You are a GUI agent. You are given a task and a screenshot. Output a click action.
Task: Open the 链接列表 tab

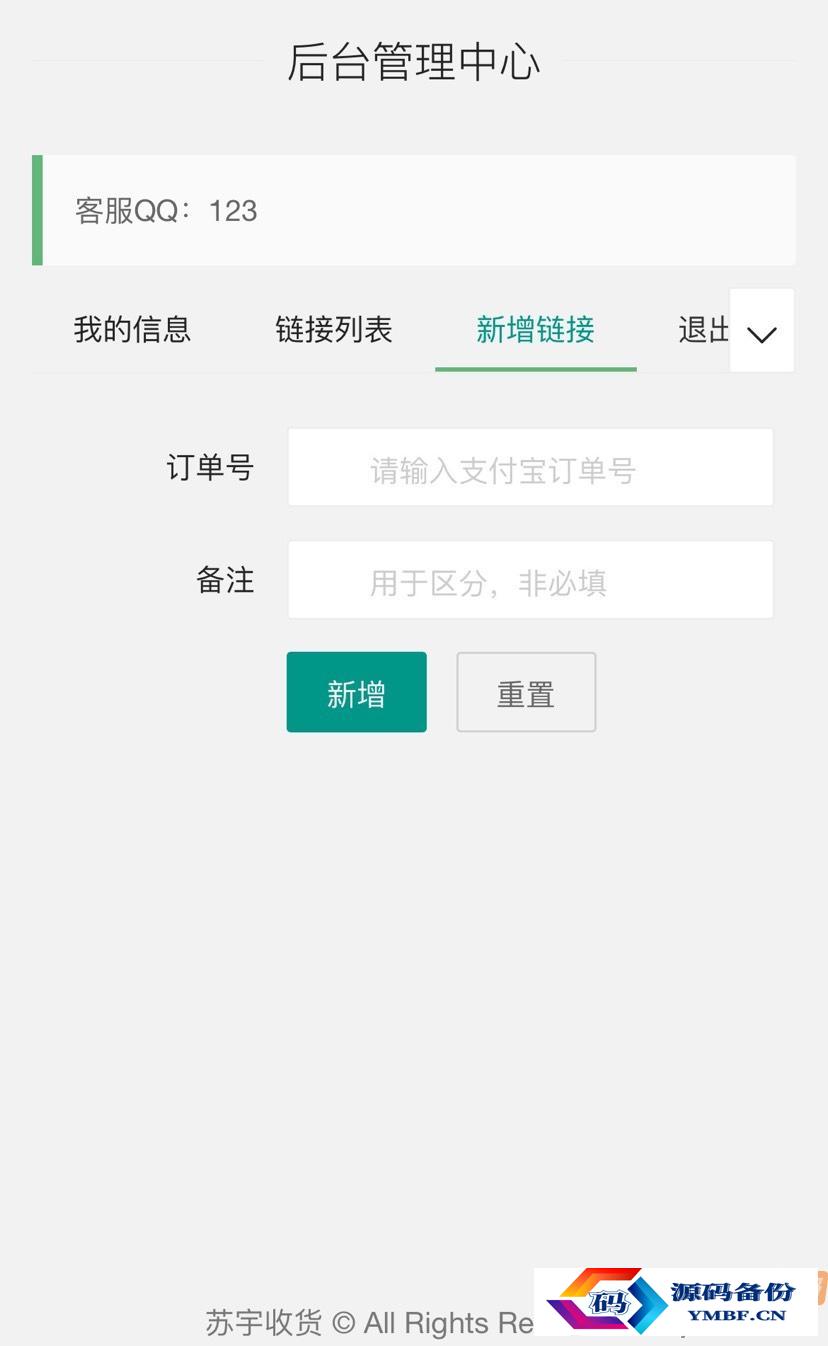(x=334, y=330)
